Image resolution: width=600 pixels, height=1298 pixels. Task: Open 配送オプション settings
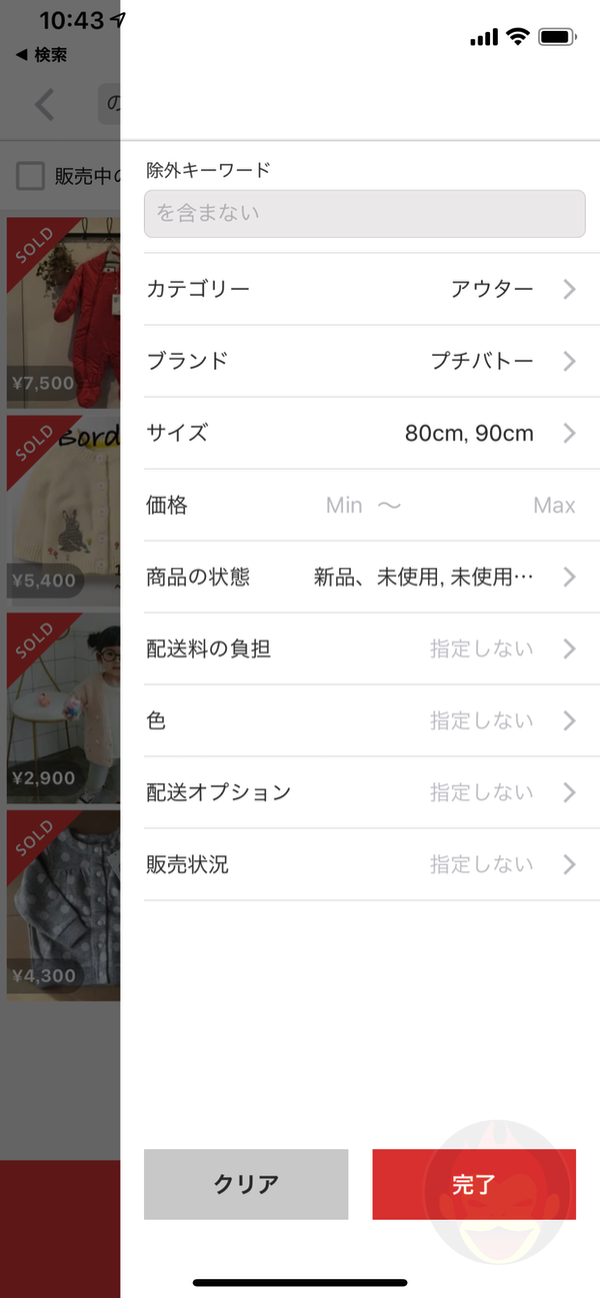360,793
